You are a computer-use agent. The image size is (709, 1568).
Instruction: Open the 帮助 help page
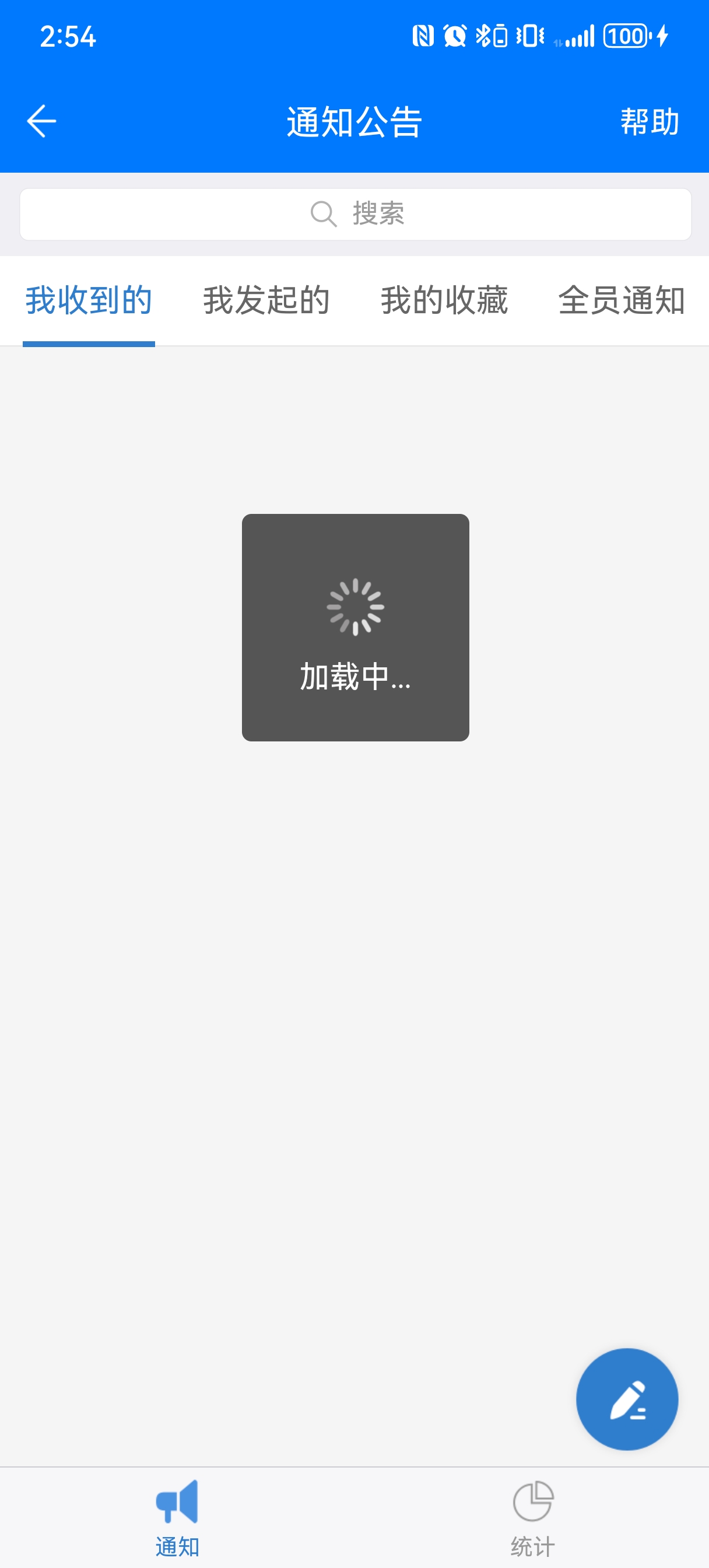tap(649, 122)
